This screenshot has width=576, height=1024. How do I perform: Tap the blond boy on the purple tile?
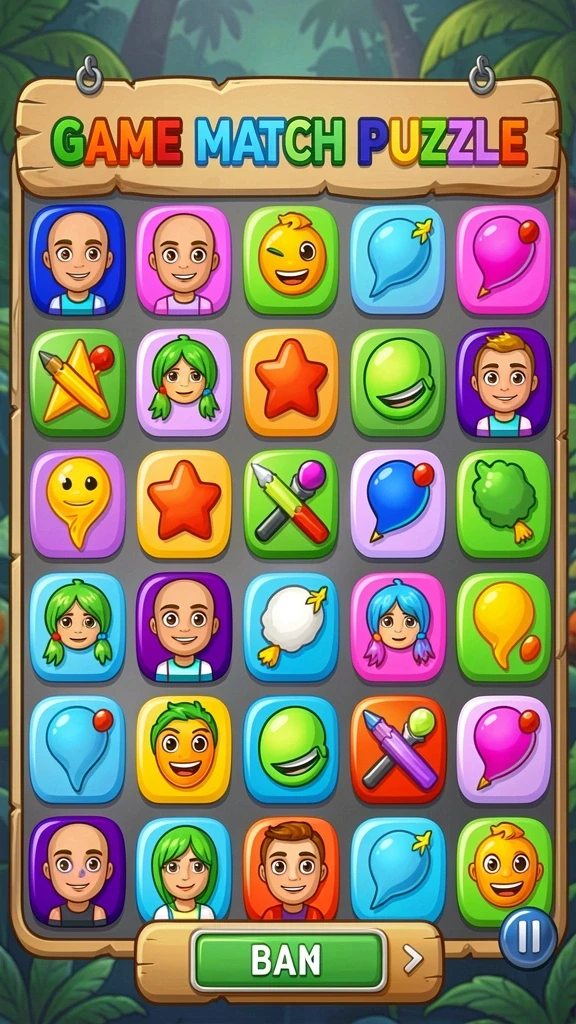(504, 383)
